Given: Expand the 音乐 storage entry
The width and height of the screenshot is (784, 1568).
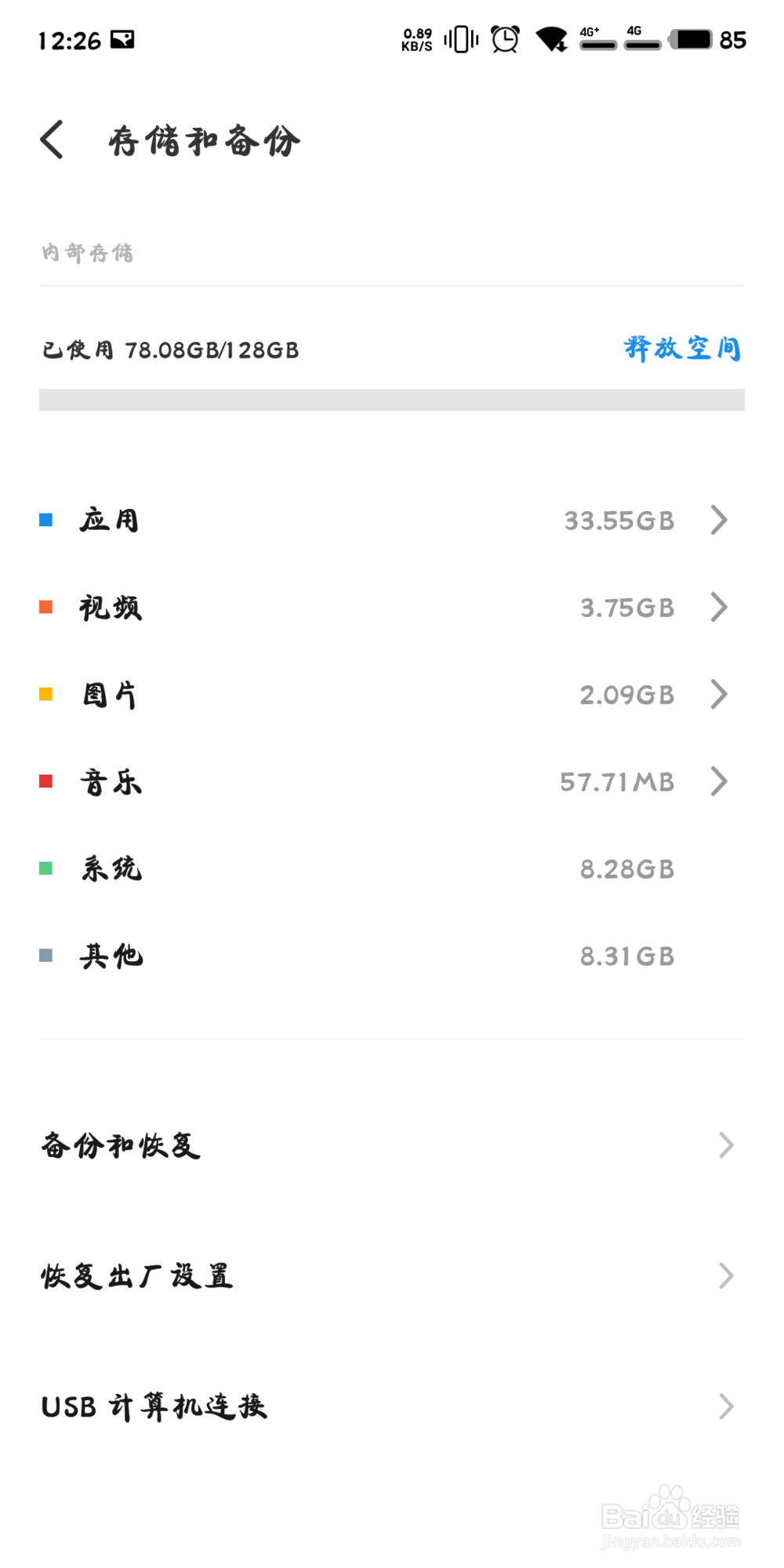Looking at the screenshot, I should tap(718, 781).
